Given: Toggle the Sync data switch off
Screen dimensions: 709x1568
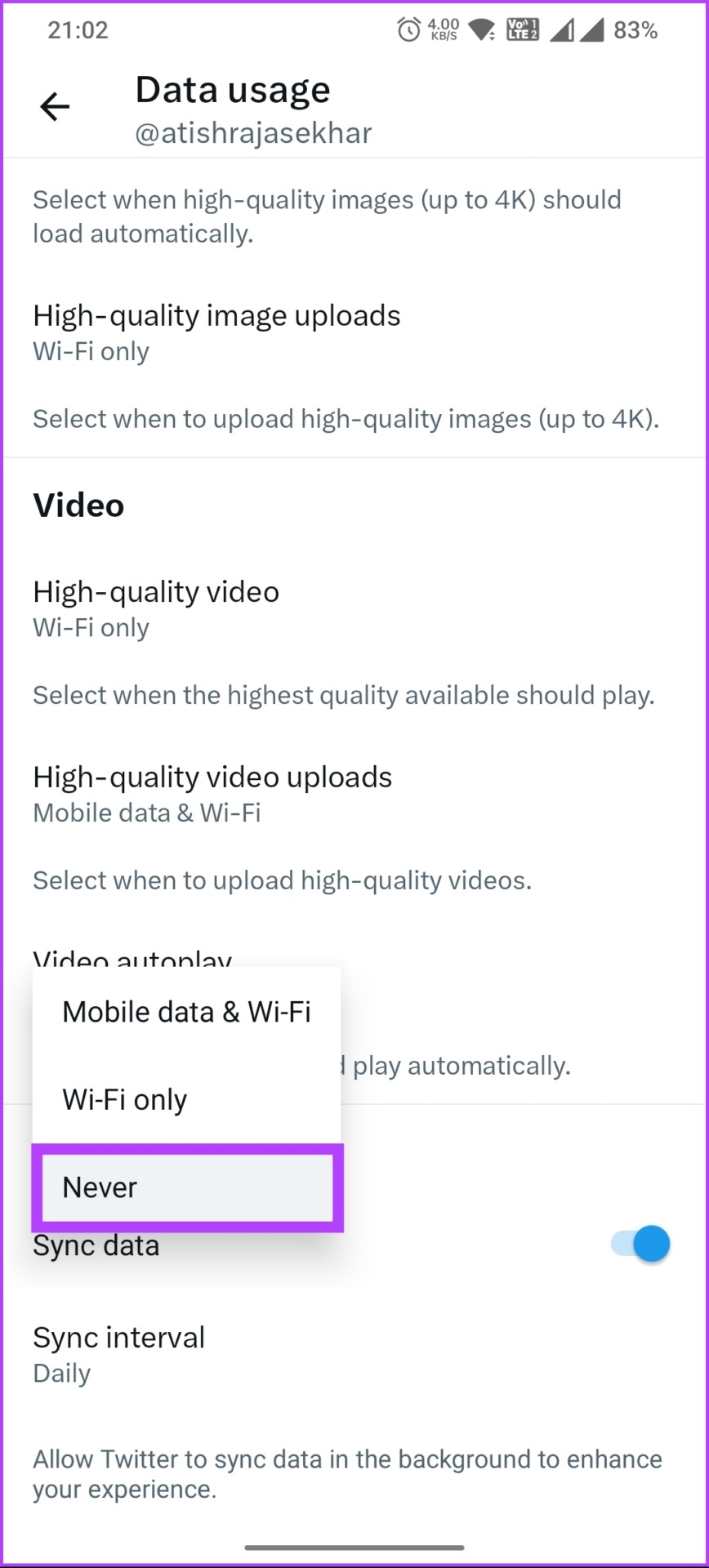Looking at the screenshot, I should click(640, 1245).
